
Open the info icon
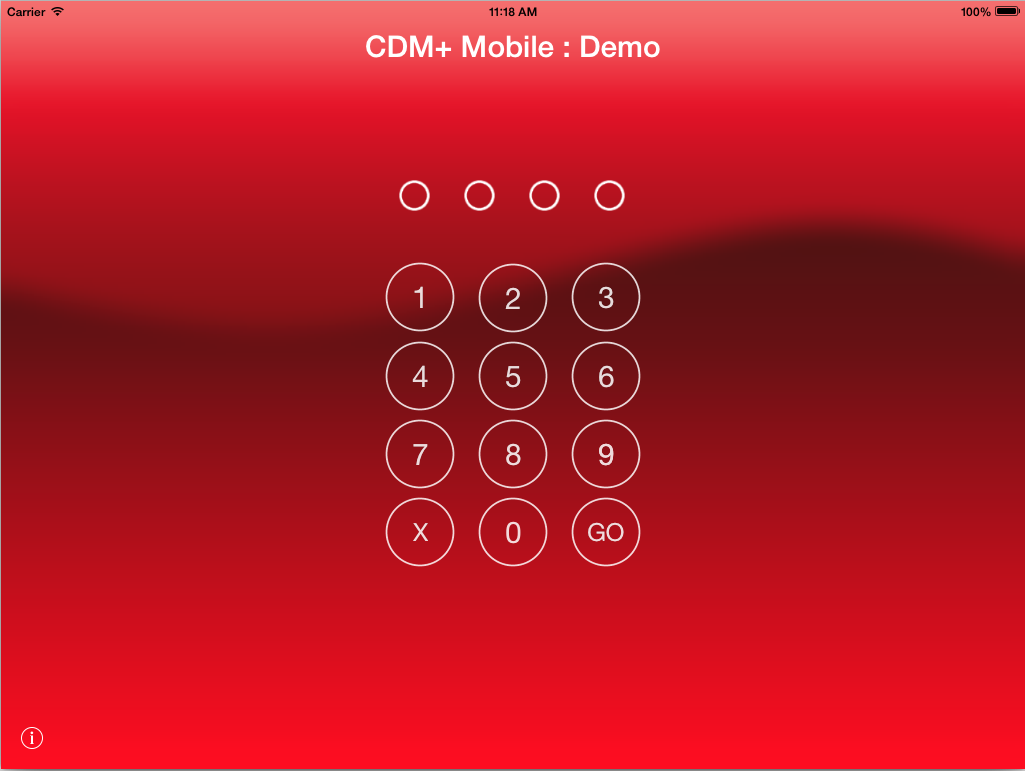pos(32,738)
